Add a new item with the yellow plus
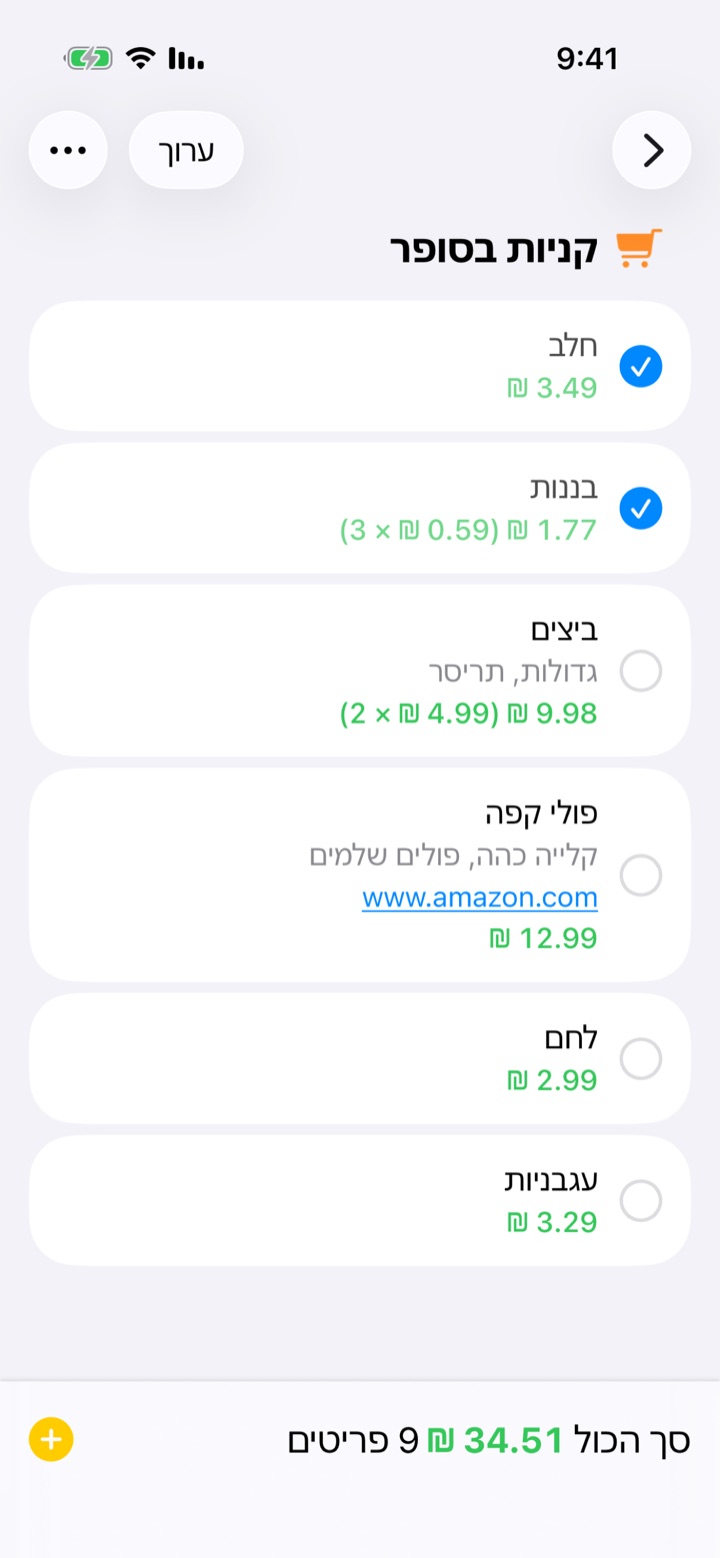720x1558 pixels. (51, 1439)
